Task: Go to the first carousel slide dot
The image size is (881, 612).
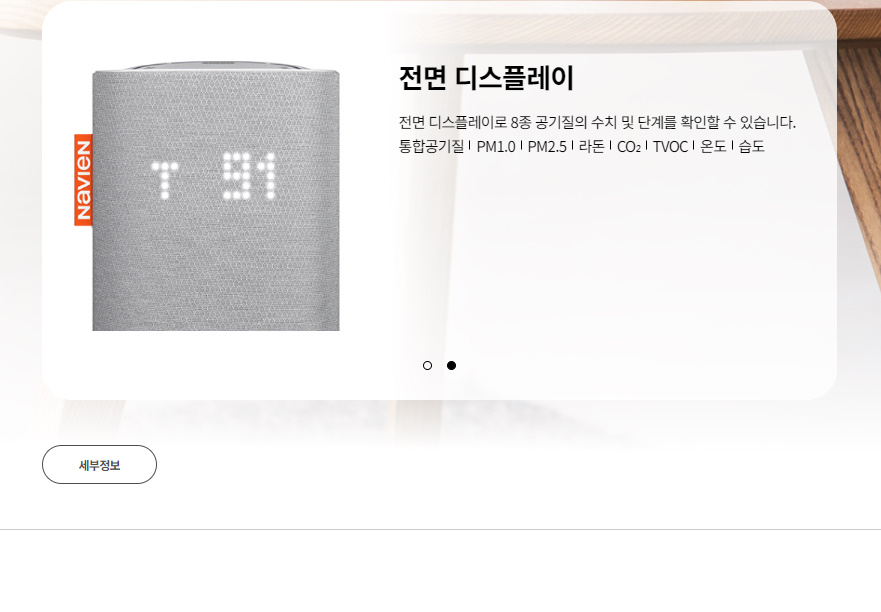Action: [427, 366]
